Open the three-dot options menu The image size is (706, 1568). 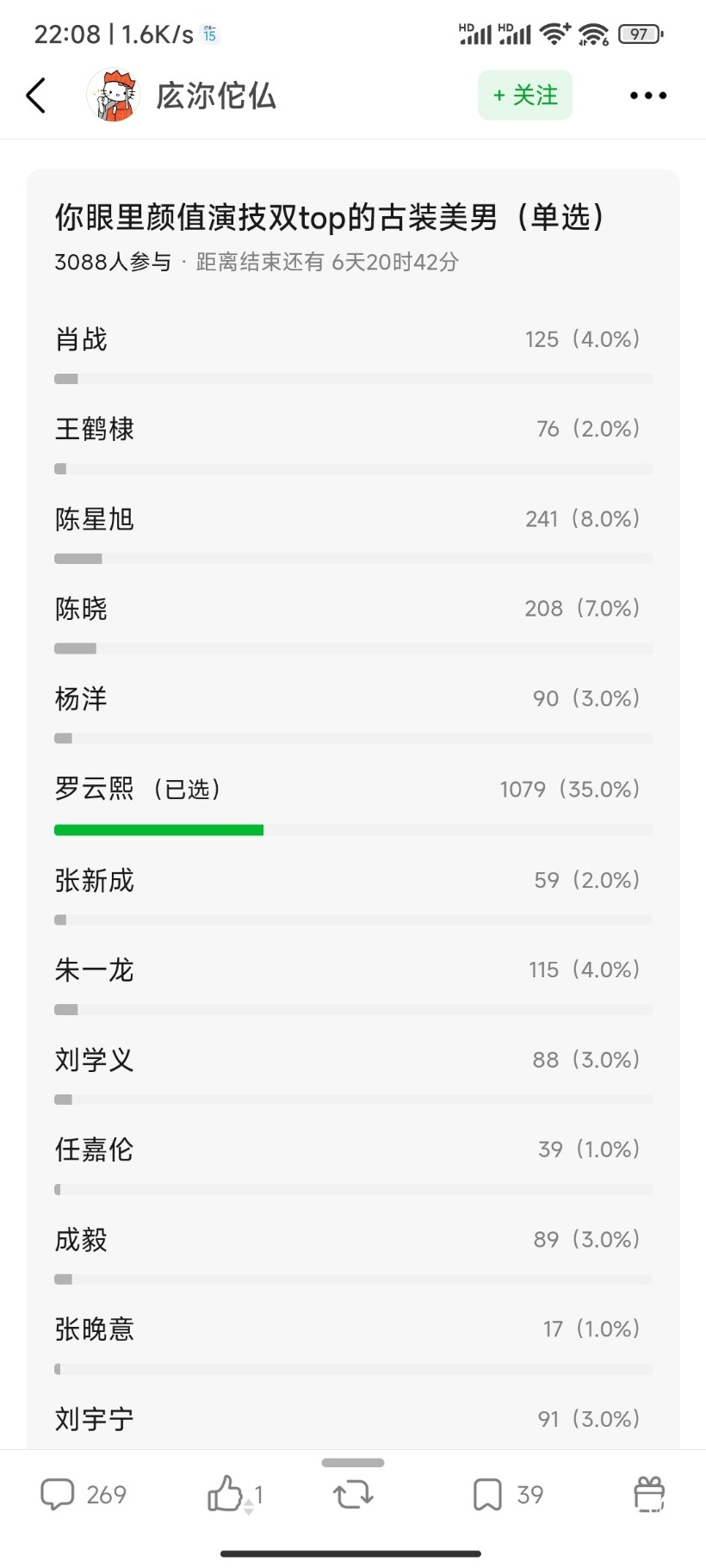[647, 95]
